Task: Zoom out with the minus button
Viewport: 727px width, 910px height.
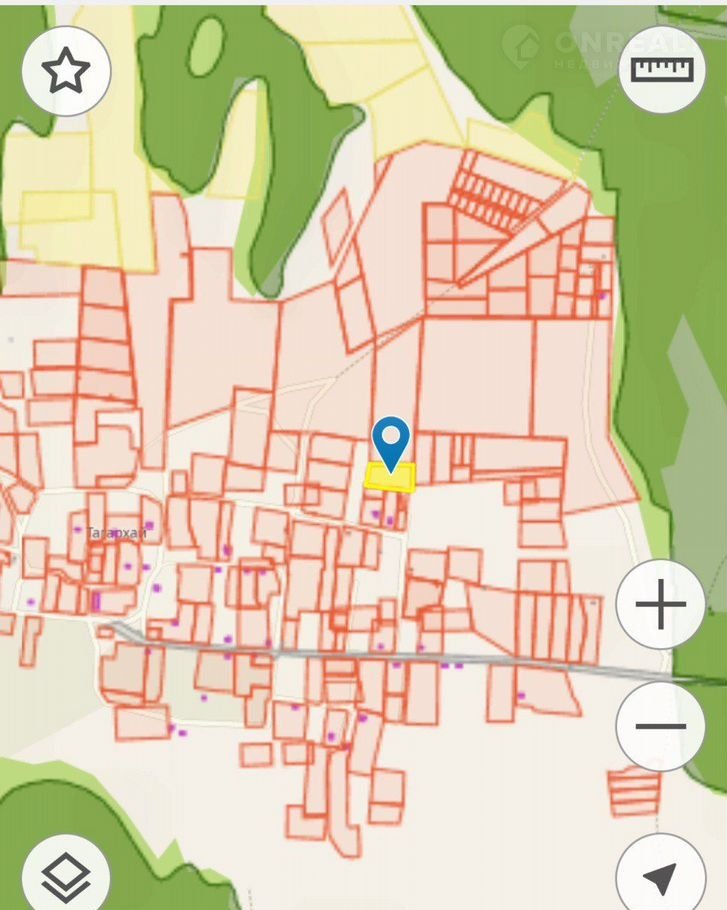Action: click(660, 727)
